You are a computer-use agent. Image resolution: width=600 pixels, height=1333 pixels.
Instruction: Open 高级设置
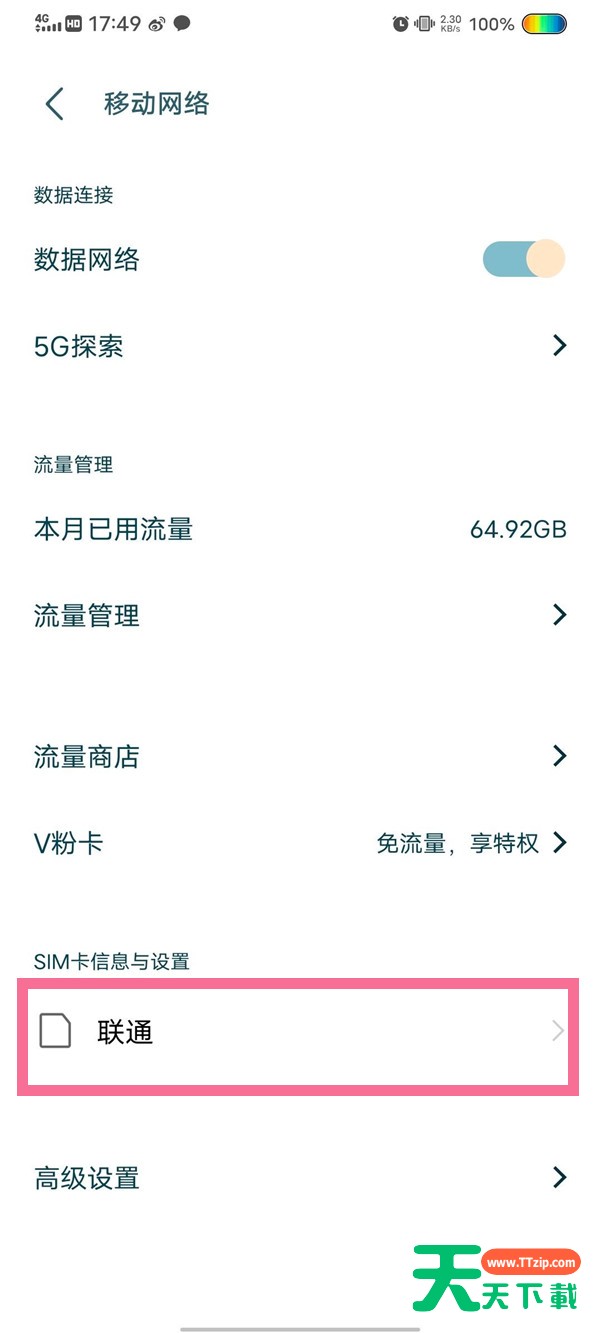(300, 1178)
